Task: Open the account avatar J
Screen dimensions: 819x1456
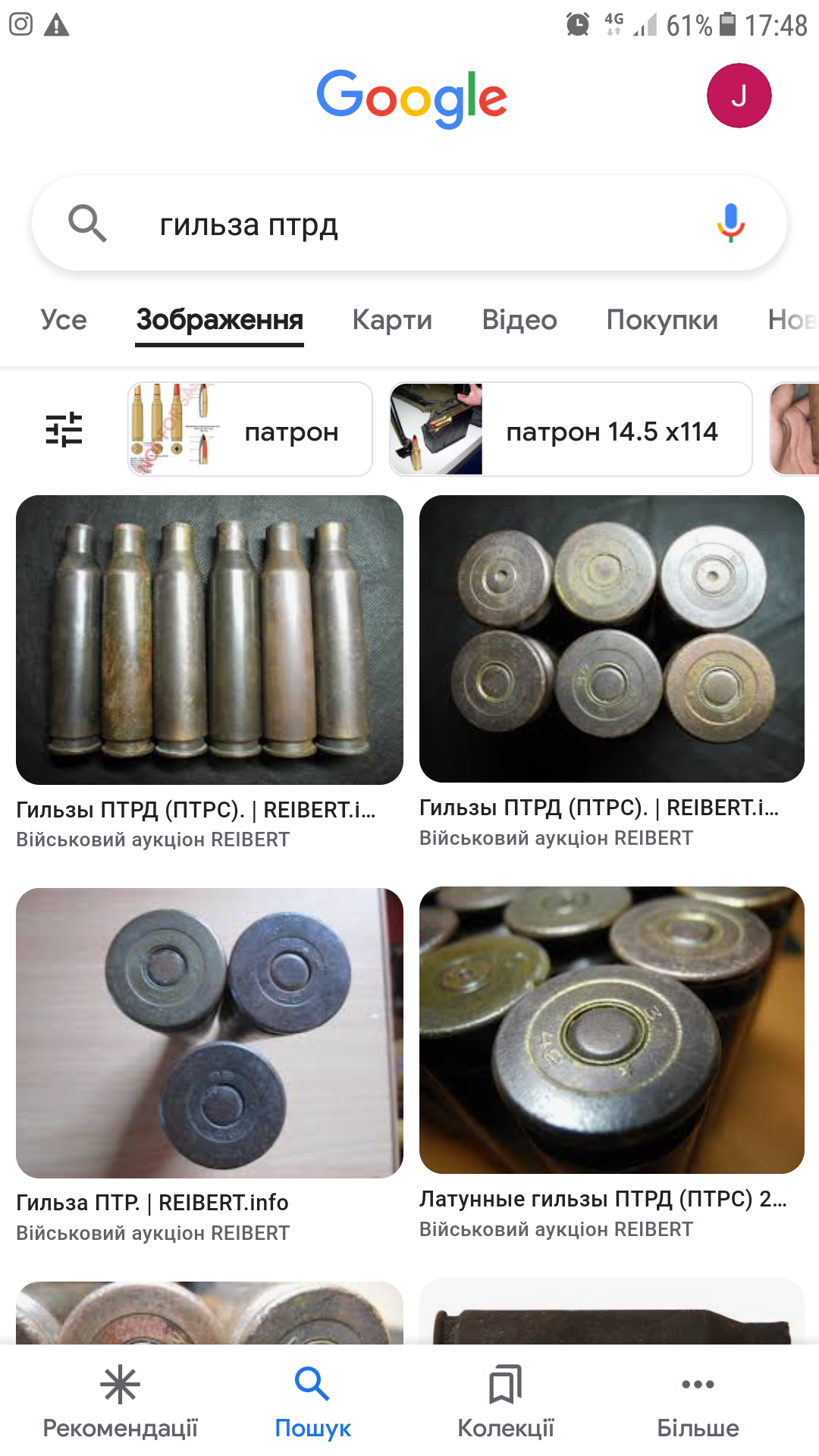Action: pos(739,96)
